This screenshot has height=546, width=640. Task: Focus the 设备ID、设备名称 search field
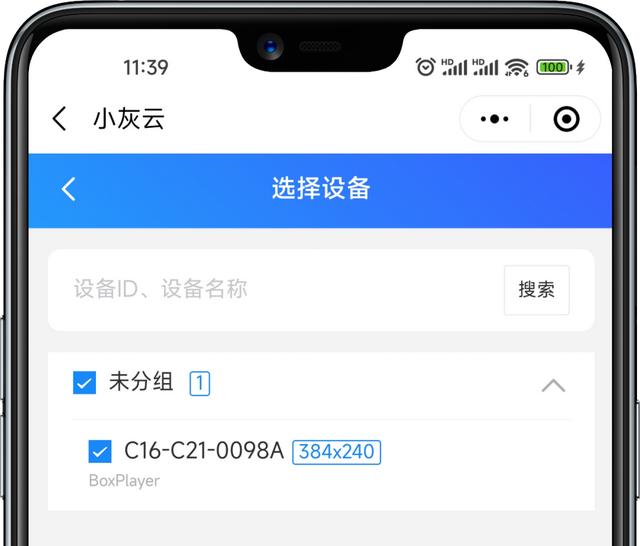tap(280, 290)
